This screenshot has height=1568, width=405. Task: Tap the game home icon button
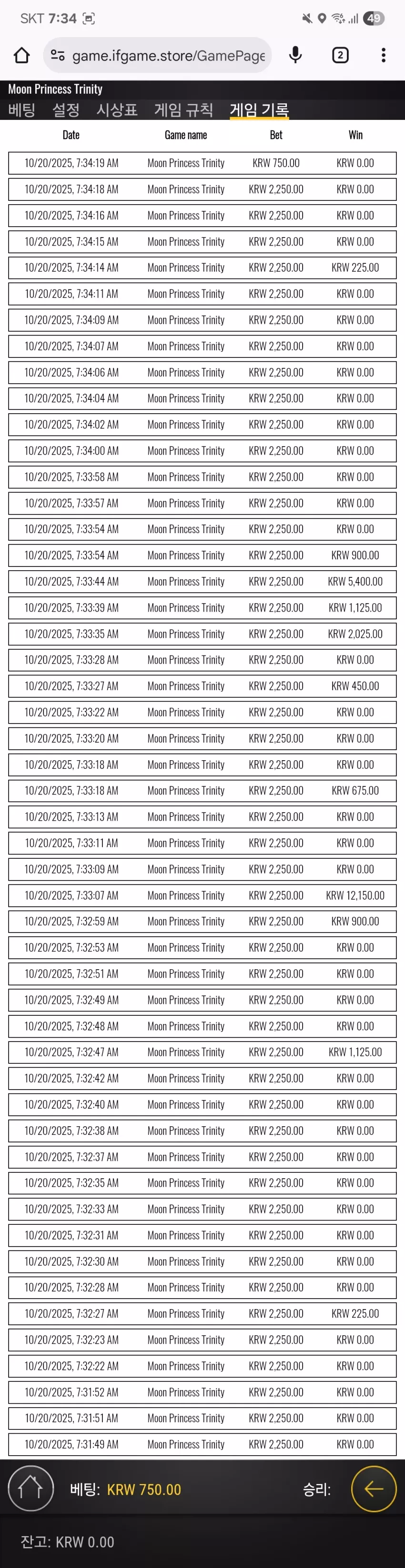pos(30,1488)
